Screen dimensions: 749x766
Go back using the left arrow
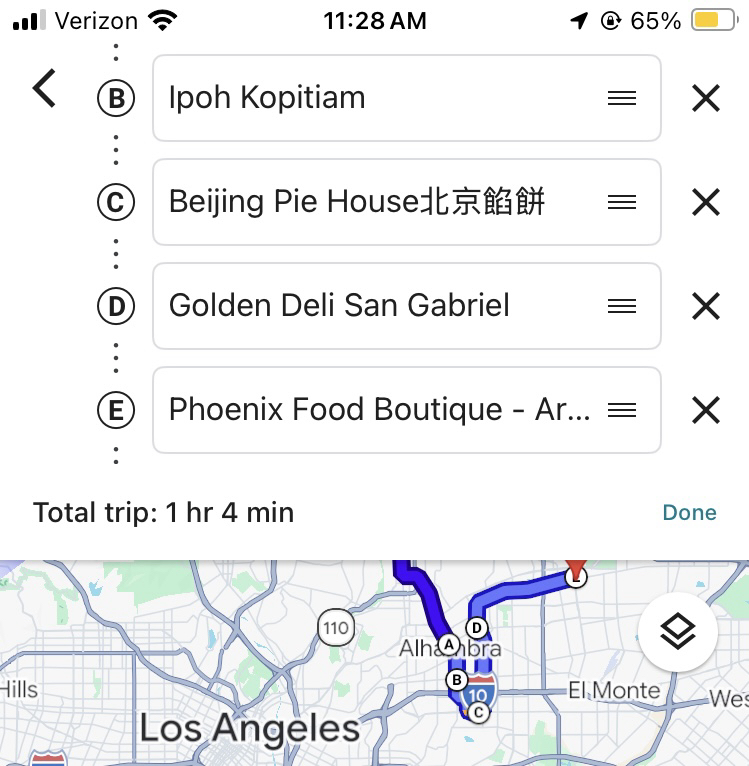pos(45,89)
